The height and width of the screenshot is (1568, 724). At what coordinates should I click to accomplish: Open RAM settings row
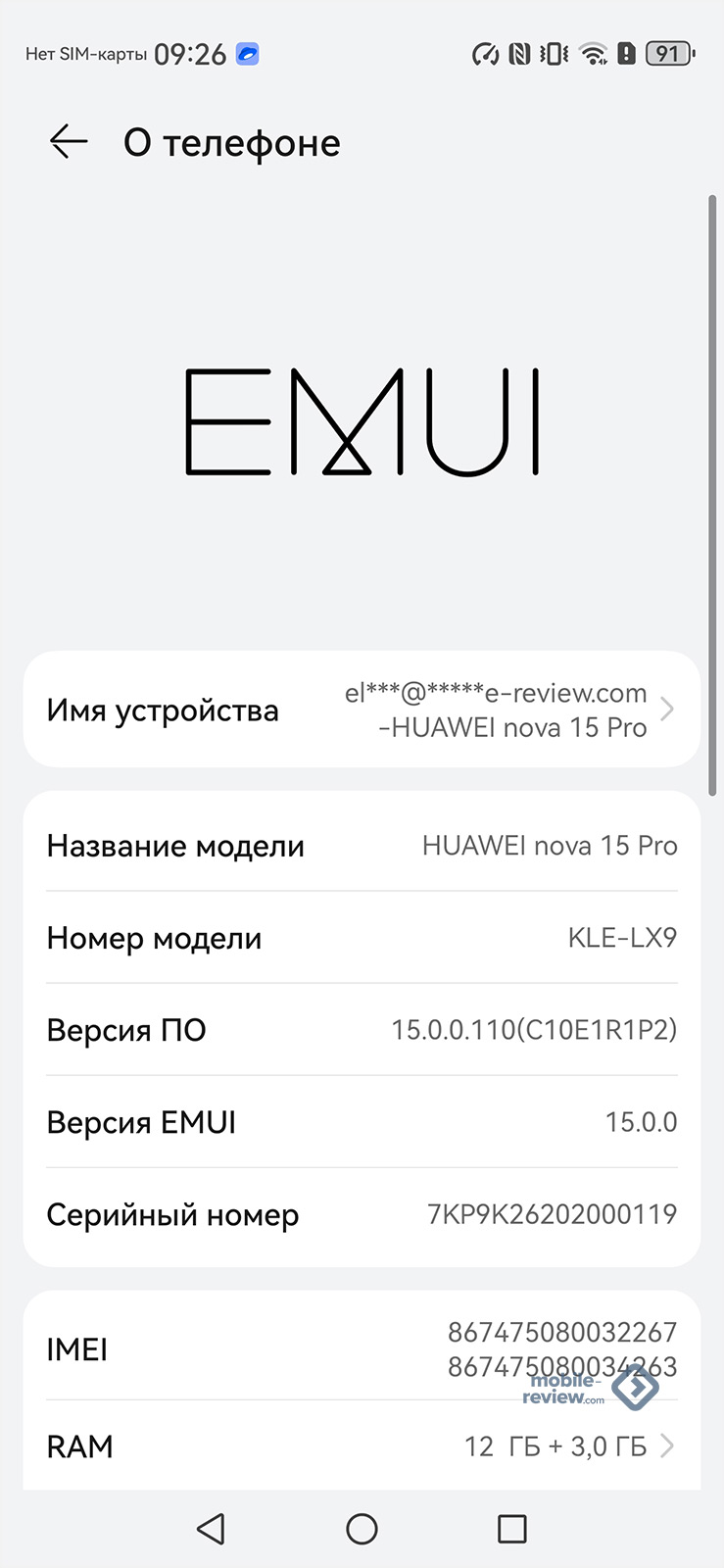point(362,1446)
